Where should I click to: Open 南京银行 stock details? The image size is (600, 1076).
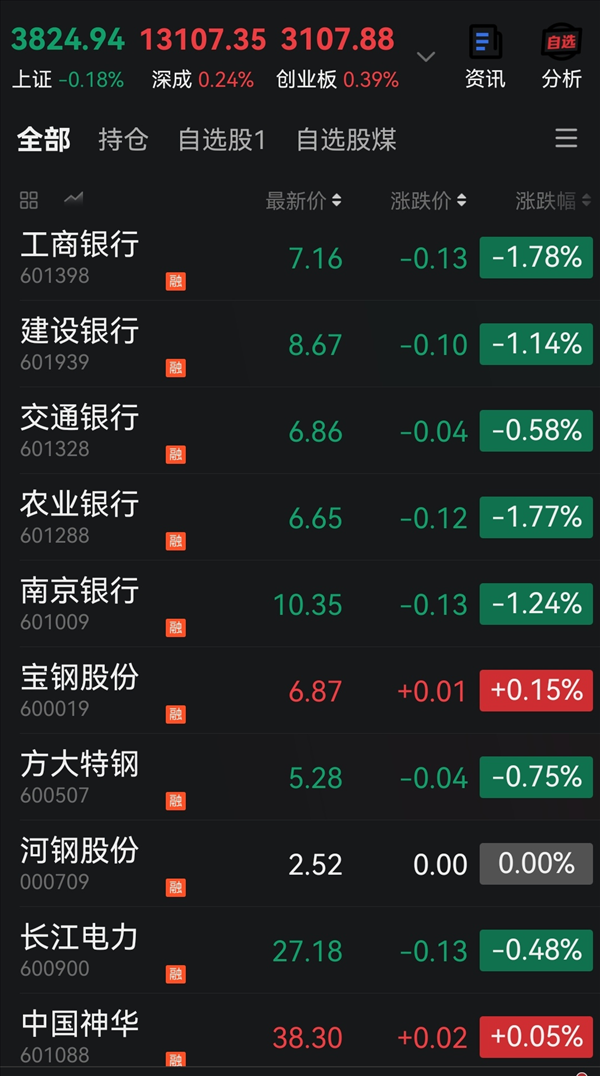coord(300,604)
